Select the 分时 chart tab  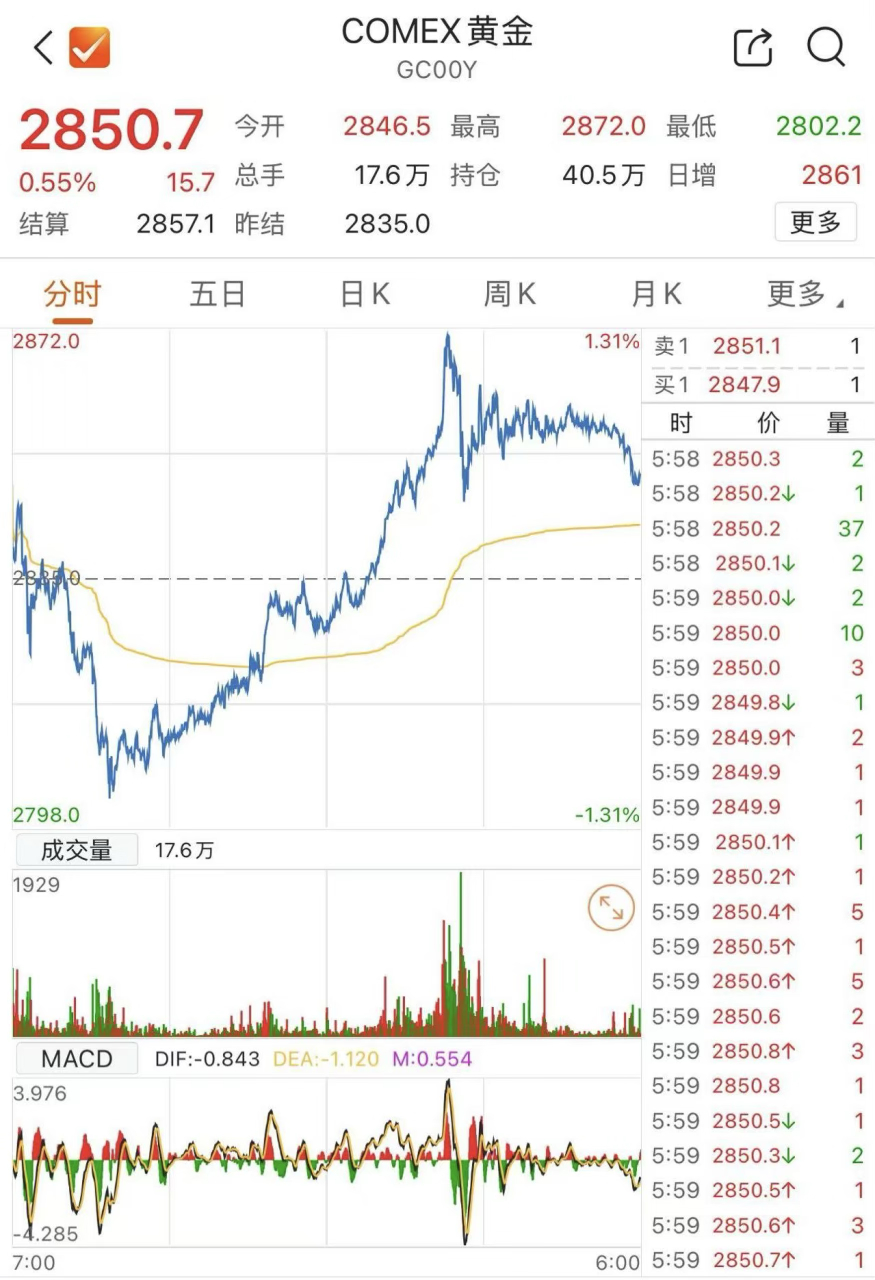point(72,294)
